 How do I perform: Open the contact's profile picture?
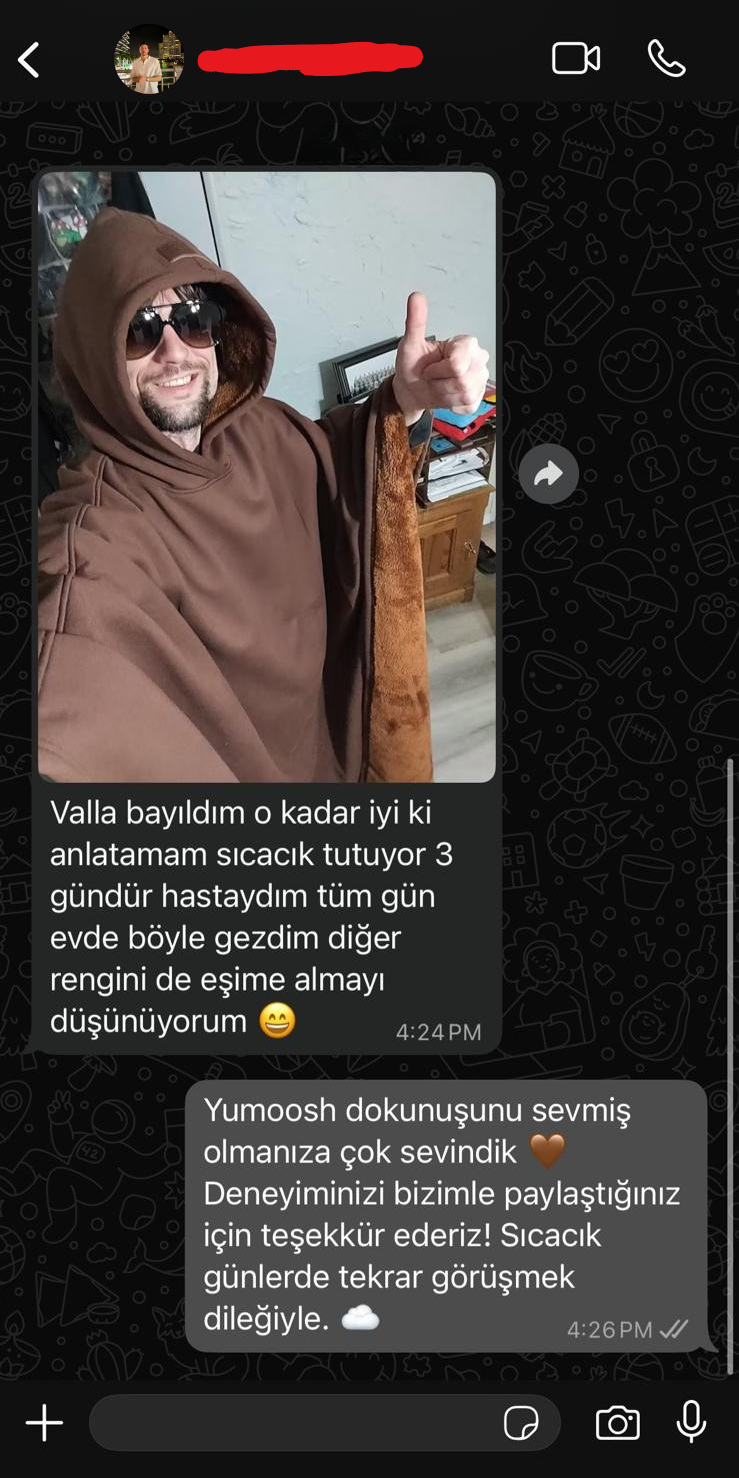[149, 59]
